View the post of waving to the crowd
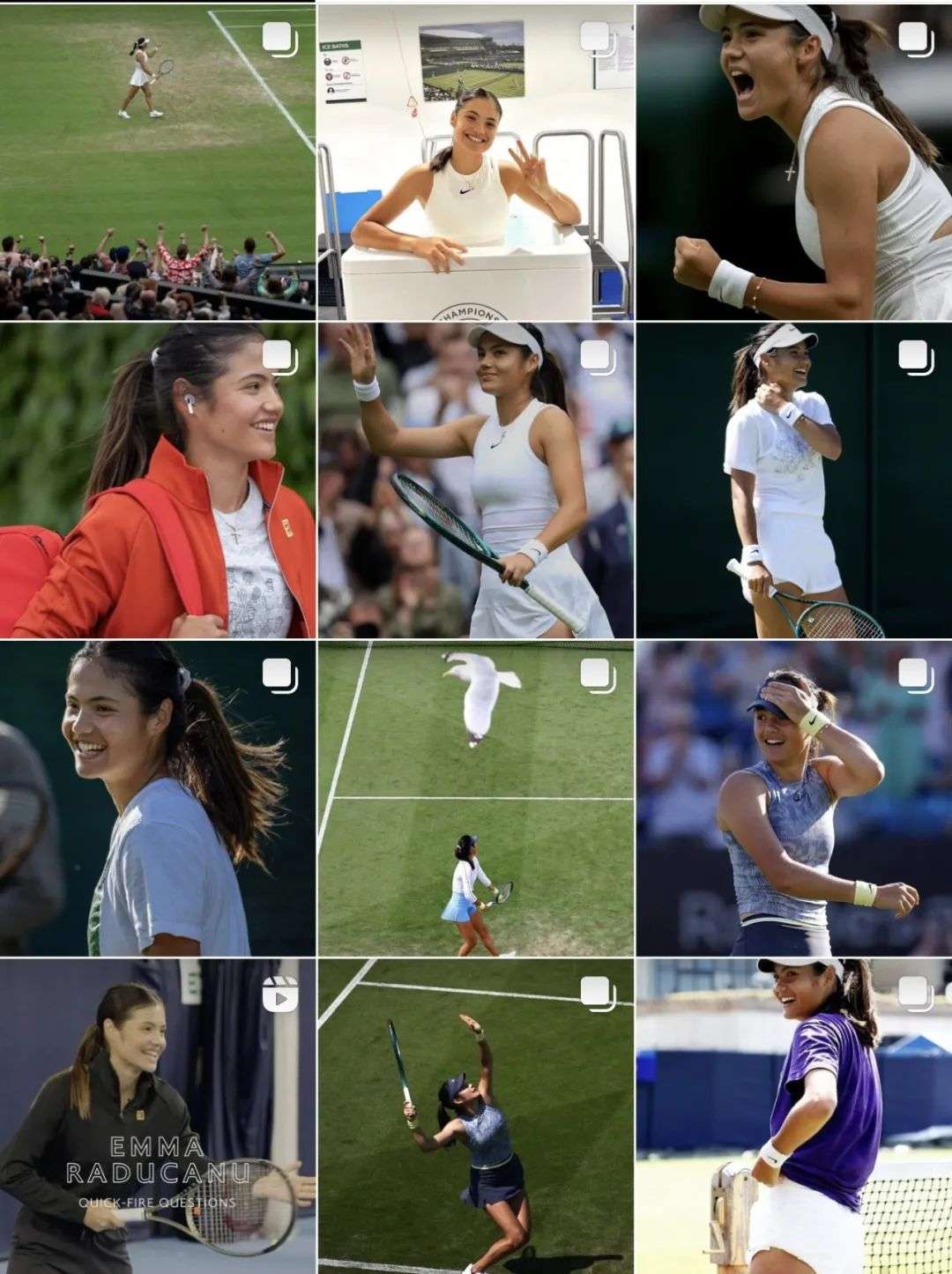 pyautogui.click(x=475, y=480)
